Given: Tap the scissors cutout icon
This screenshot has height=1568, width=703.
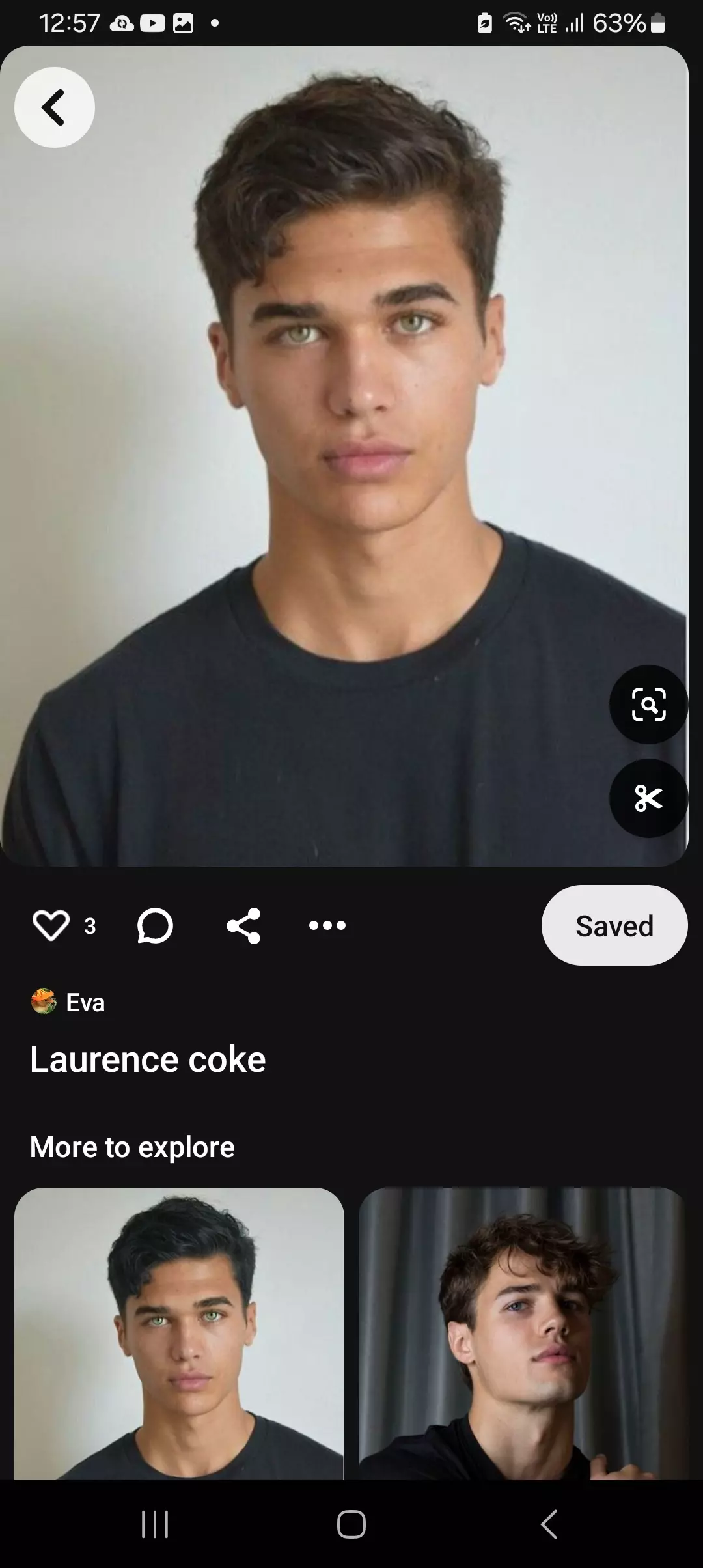Looking at the screenshot, I should click(x=648, y=798).
